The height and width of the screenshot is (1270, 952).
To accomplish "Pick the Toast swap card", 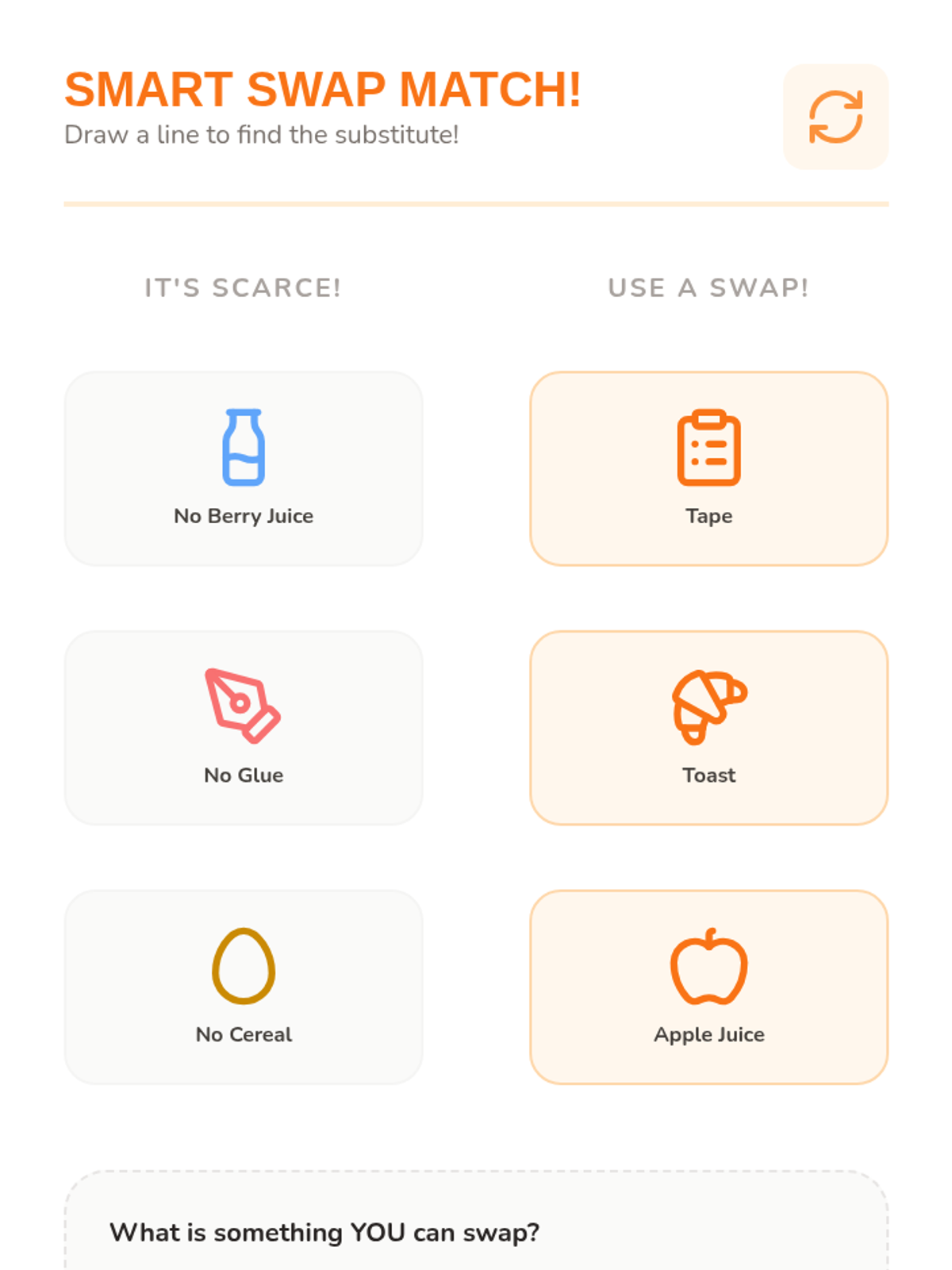I will [708, 728].
